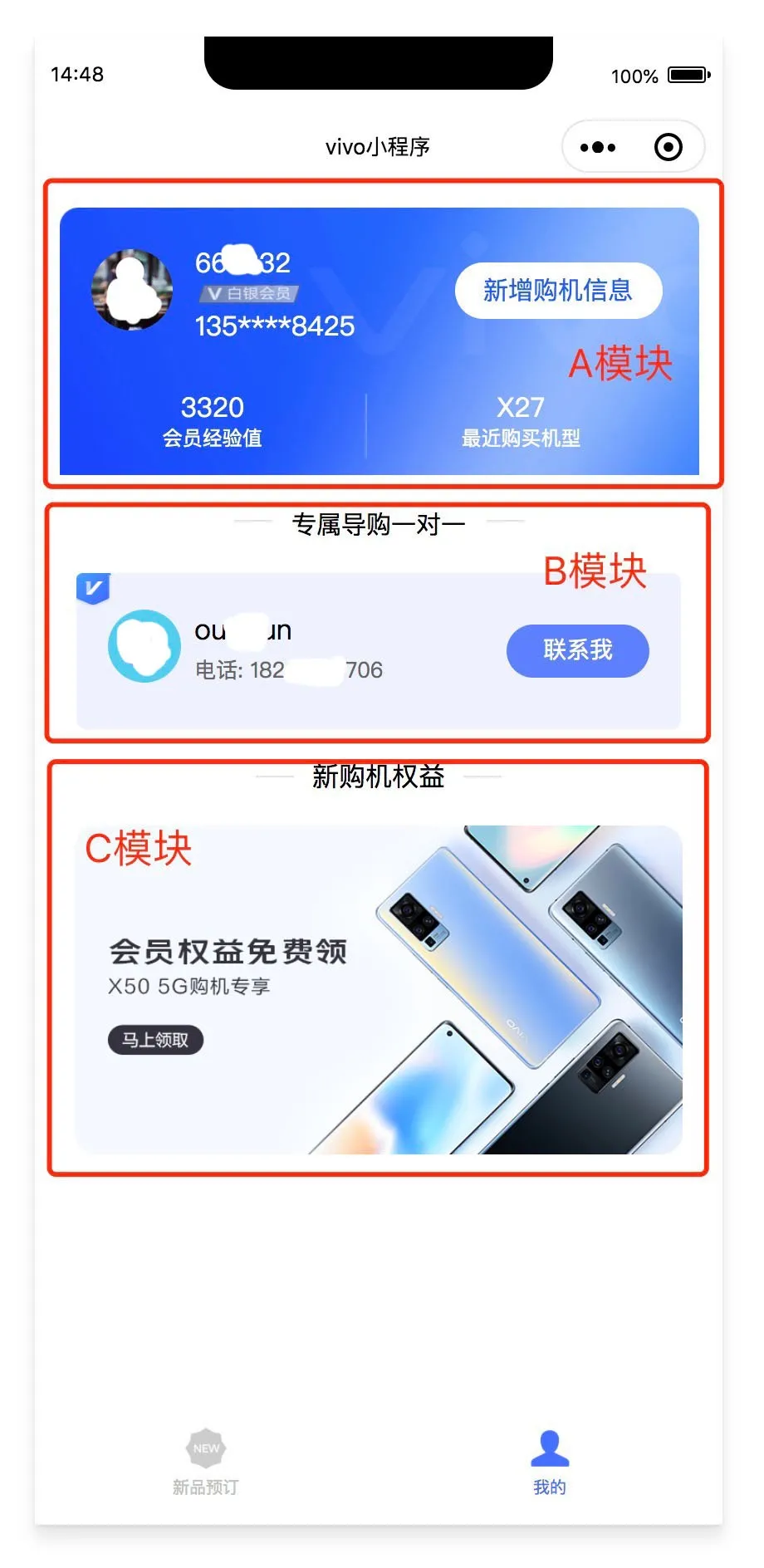The image size is (764, 1568).
Task: Click the blue V badge on guide card
Action: pos(93,590)
